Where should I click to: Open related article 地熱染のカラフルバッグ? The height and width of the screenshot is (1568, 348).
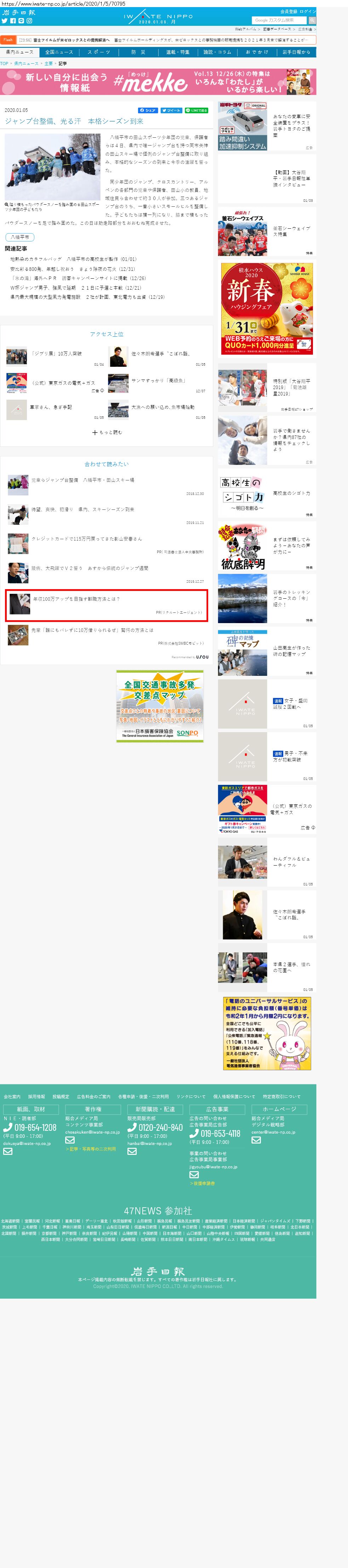pos(73,259)
